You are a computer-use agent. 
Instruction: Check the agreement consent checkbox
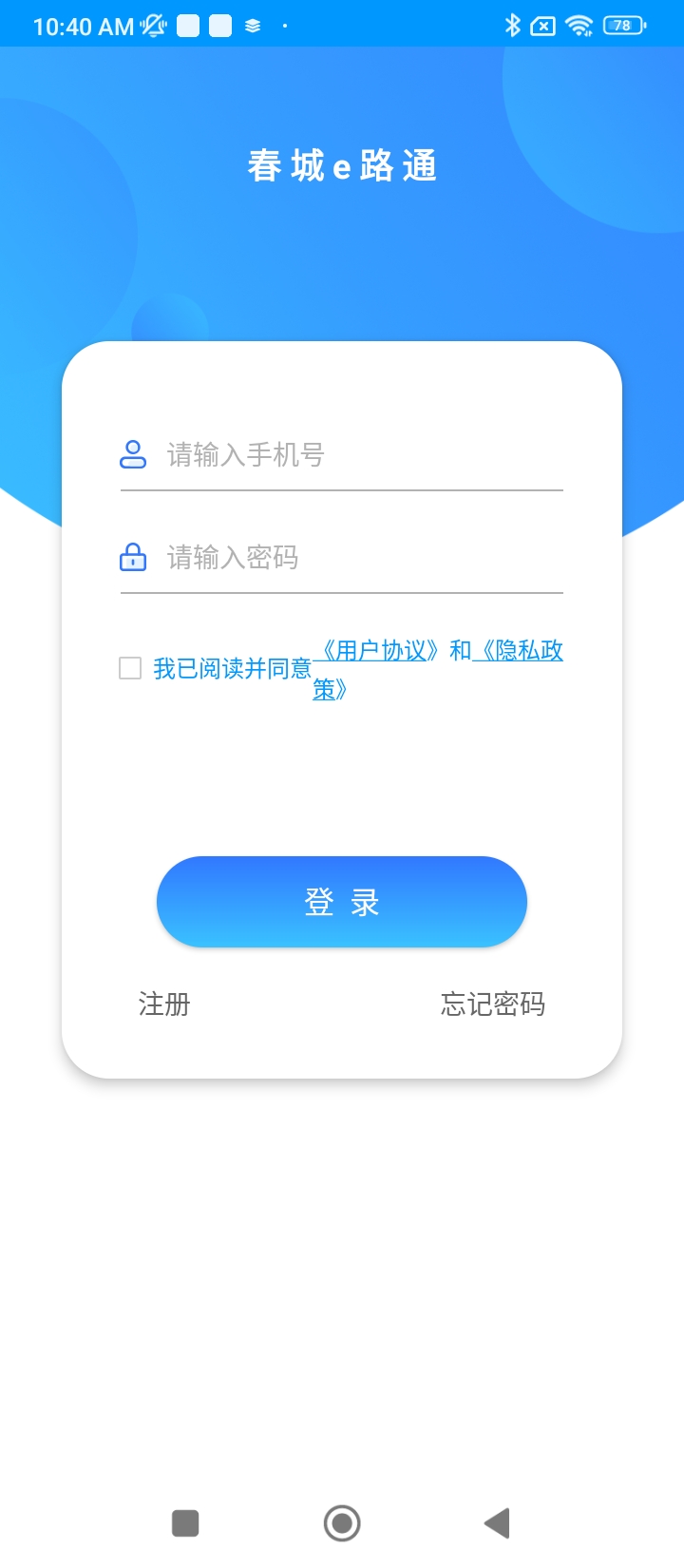(130, 668)
